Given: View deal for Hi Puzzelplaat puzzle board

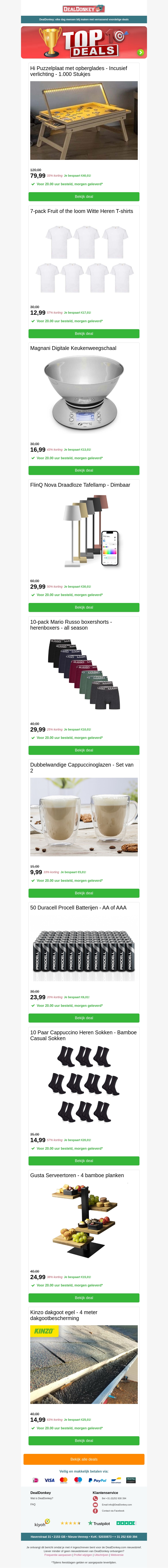Looking at the screenshot, I should [84, 197].
